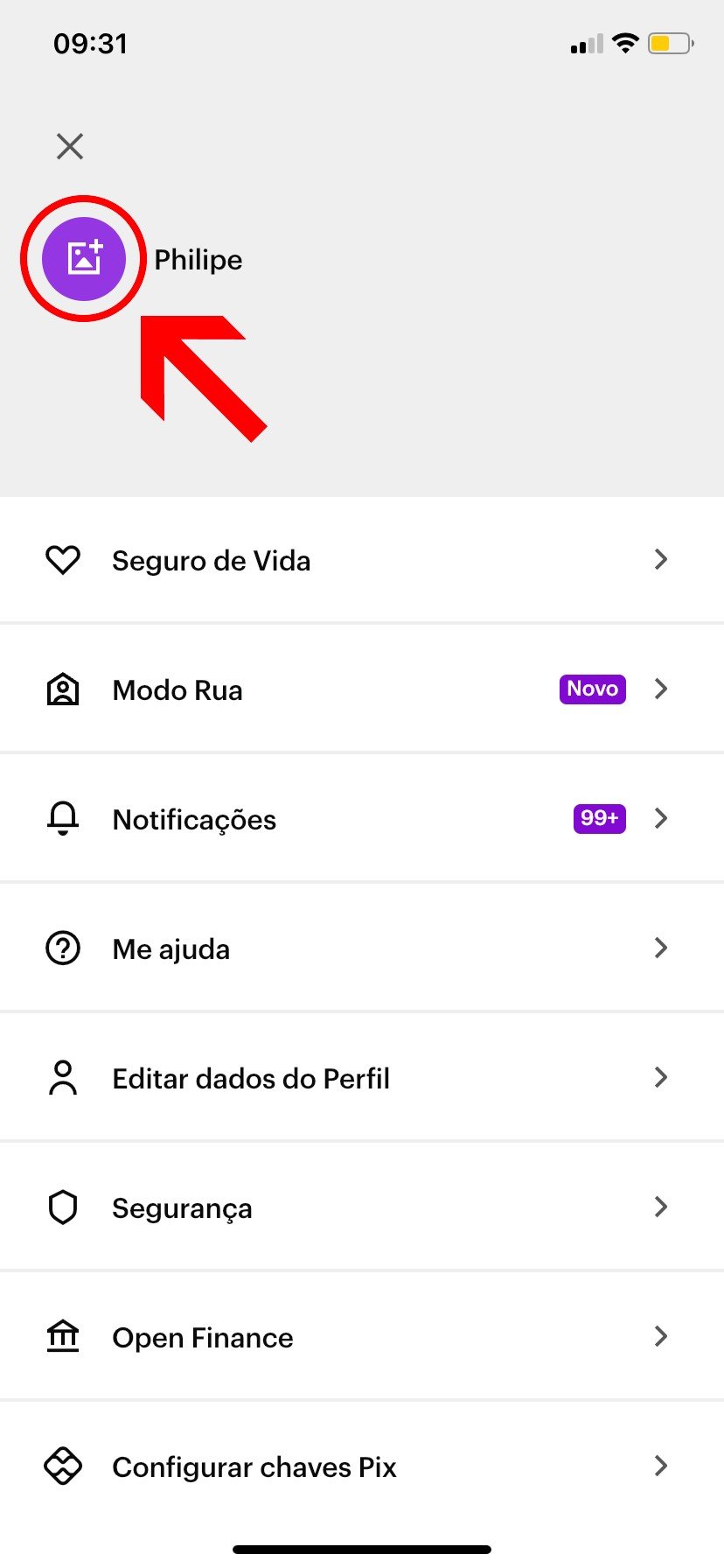Image resolution: width=724 pixels, height=1568 pixels.
Task: View Notificações list
Action: [x=361, y=819]
